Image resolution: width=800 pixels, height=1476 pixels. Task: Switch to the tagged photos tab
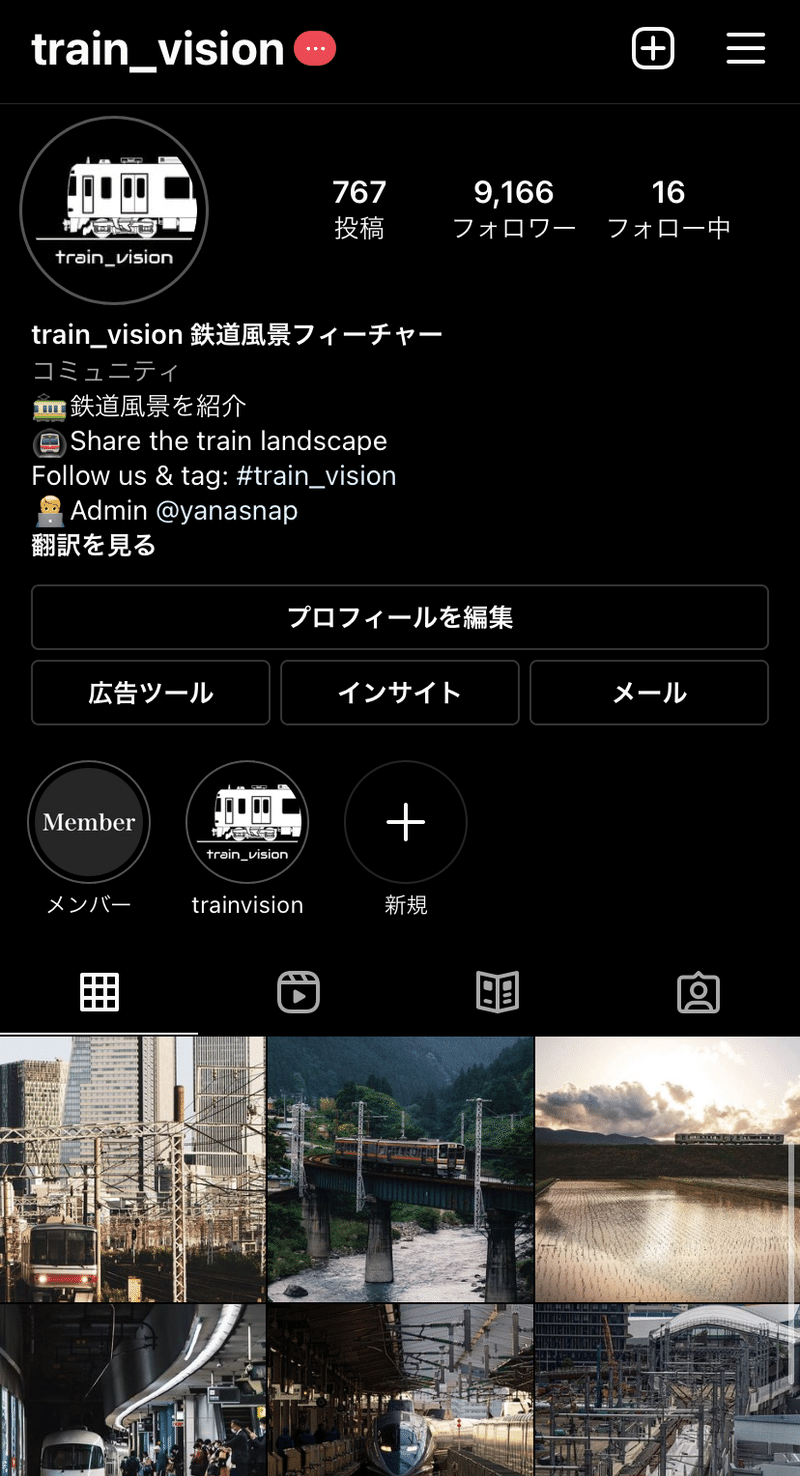(698, 992)
